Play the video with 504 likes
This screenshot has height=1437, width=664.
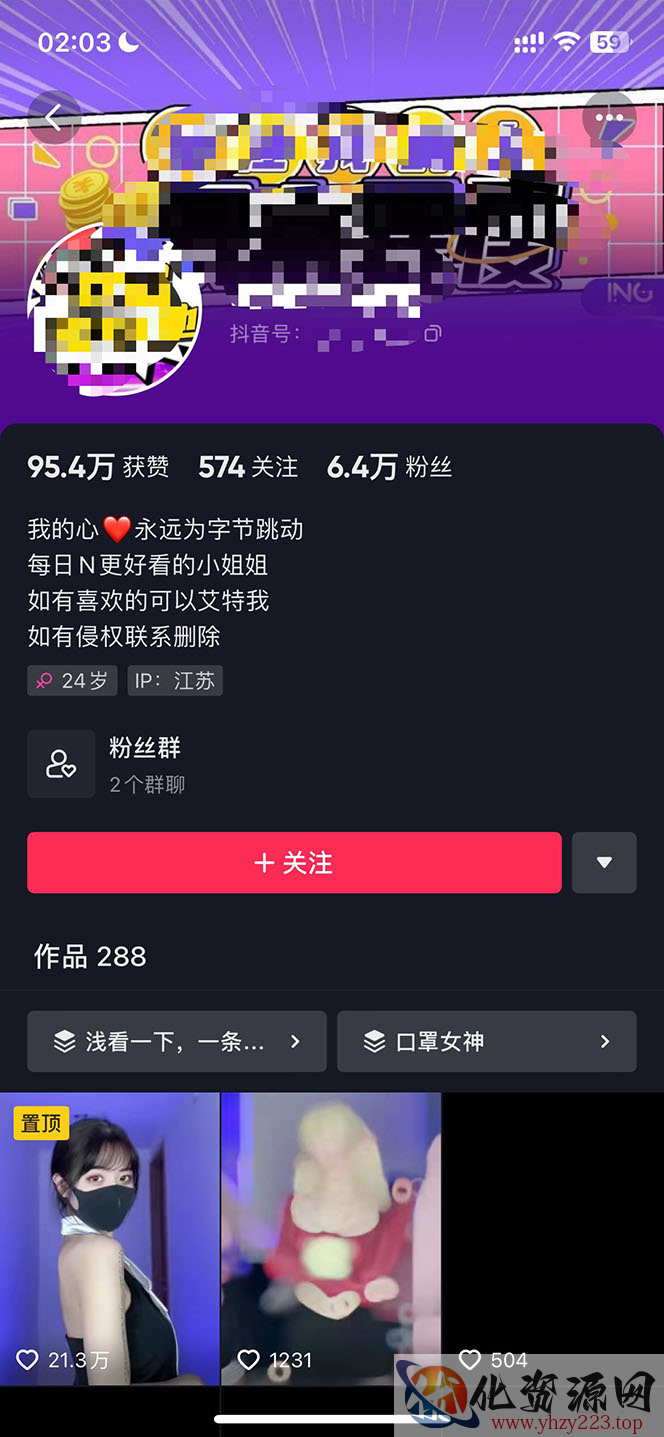tap(552, 1238)
